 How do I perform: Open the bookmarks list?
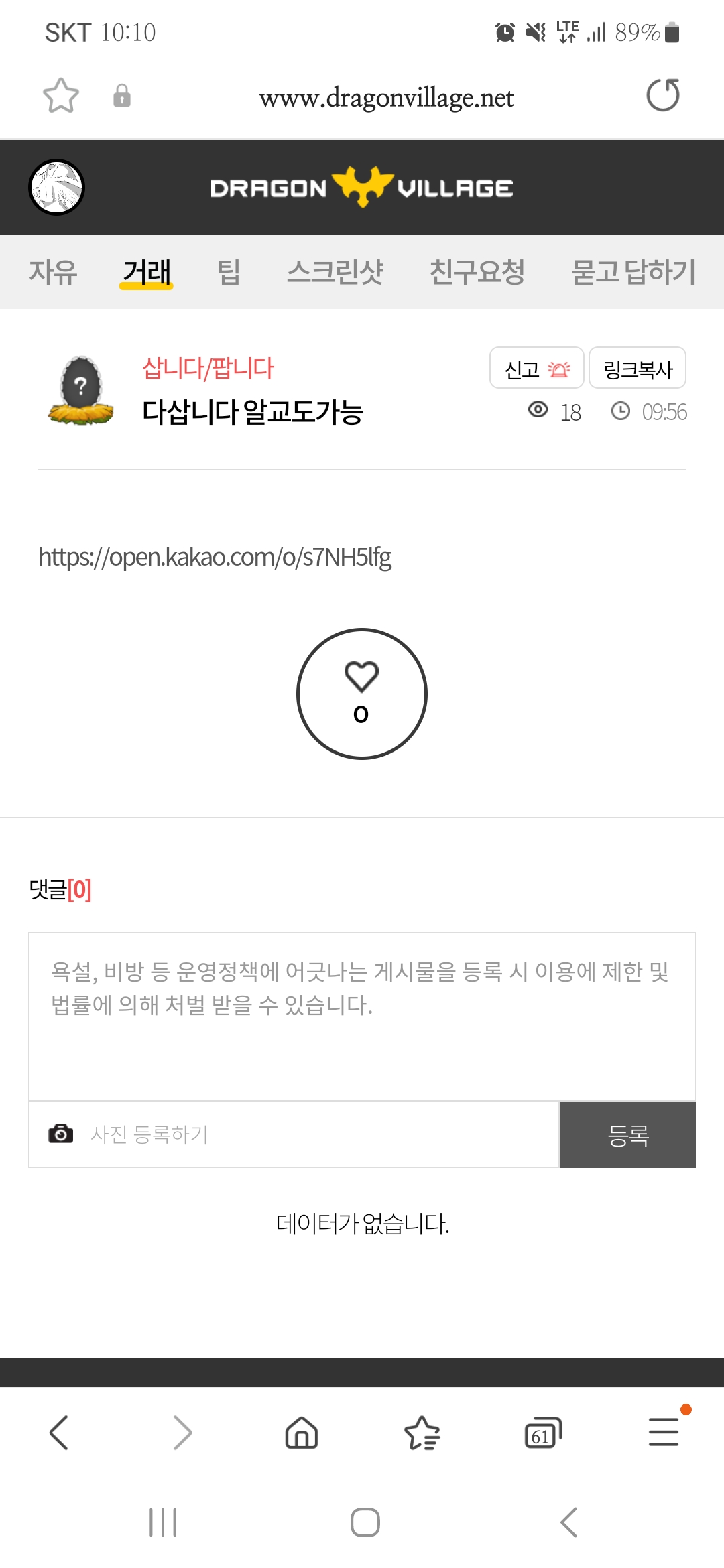(422, 1433)
